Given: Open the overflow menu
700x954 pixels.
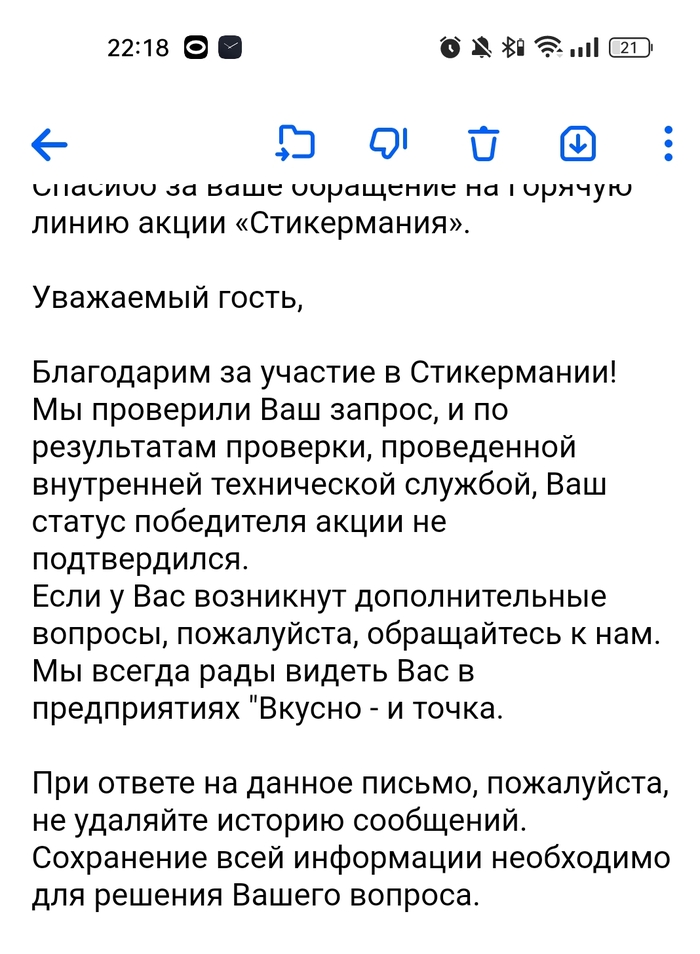Looking at the screenshot, I should [668, 144].
